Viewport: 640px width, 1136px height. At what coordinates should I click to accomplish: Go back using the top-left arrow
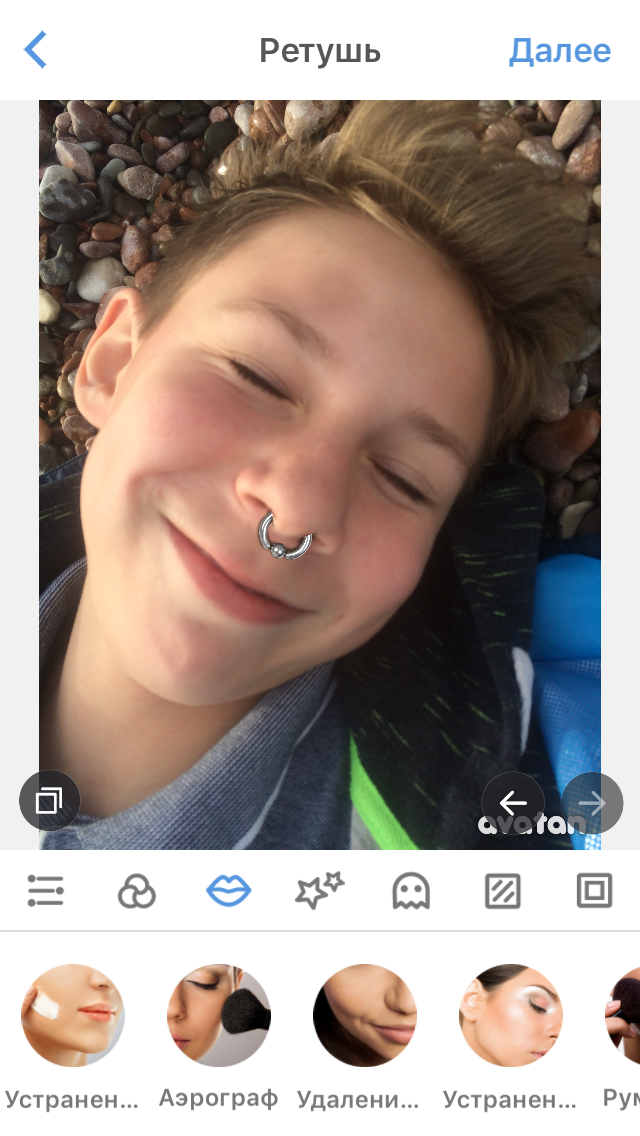36,50
